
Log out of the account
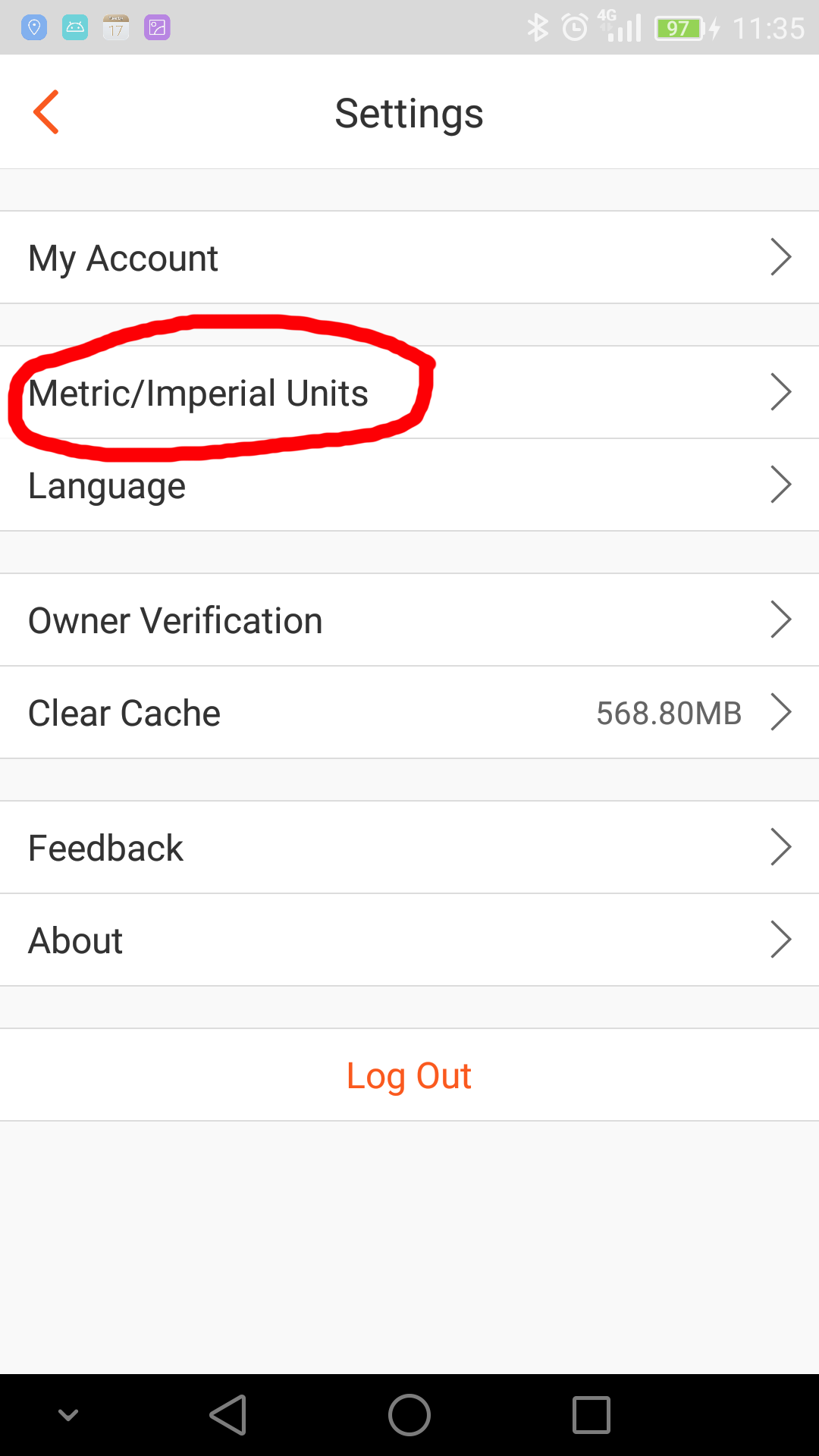[409, 1075]
